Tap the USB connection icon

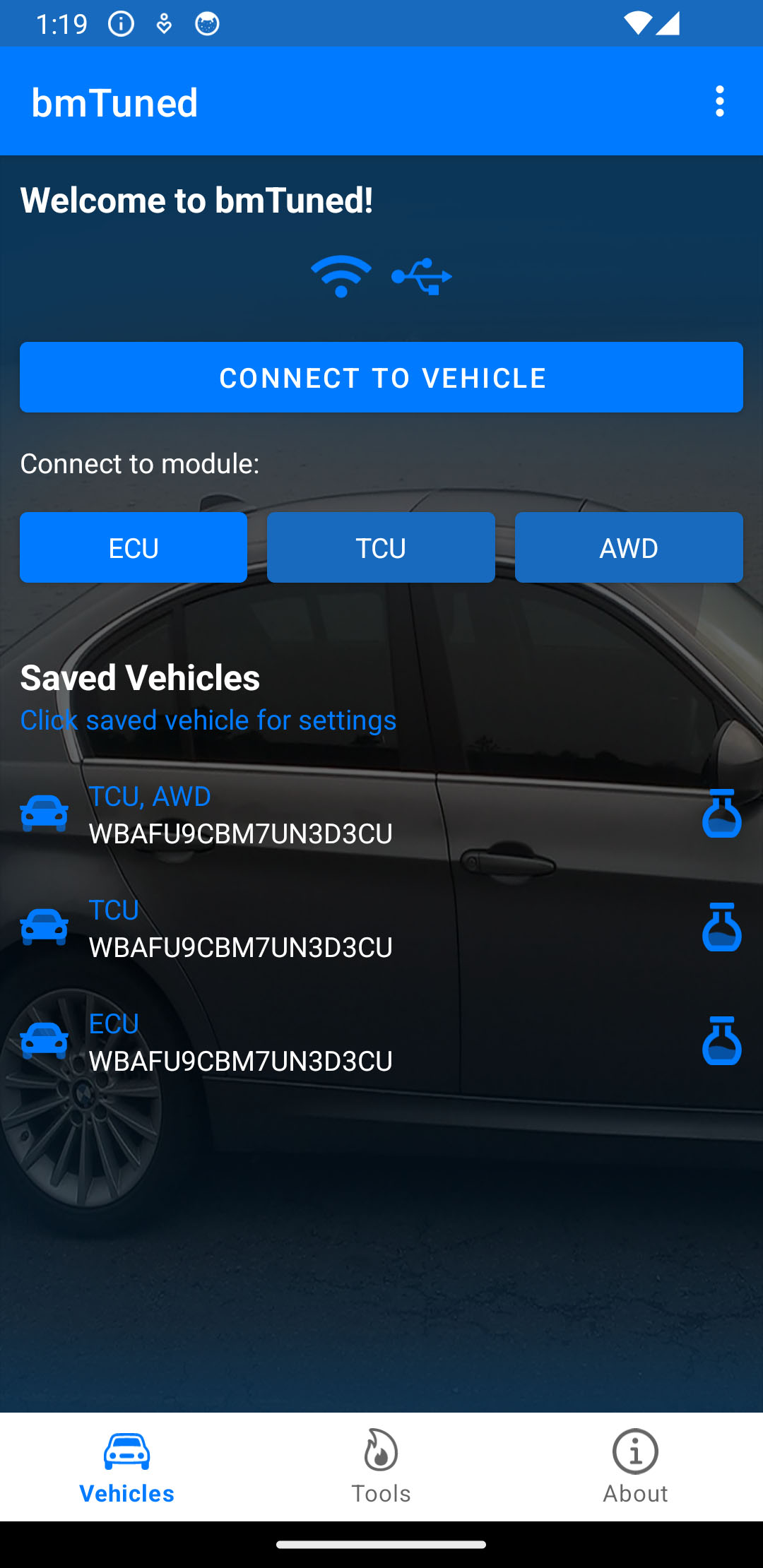[422, 276]
